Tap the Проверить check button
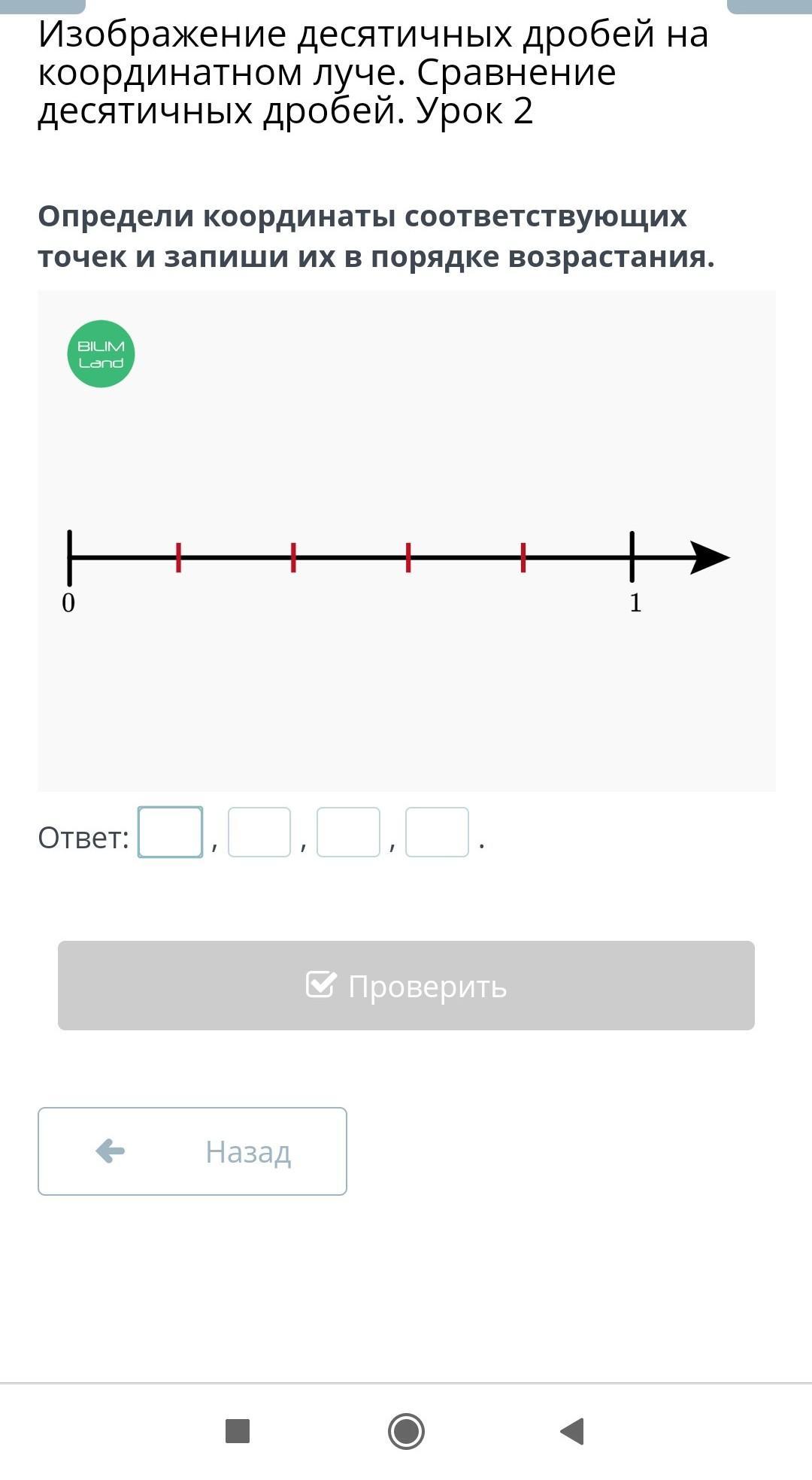Image resolution: width=812 pixels, height=1480 pixels. [x=406, y=985]
